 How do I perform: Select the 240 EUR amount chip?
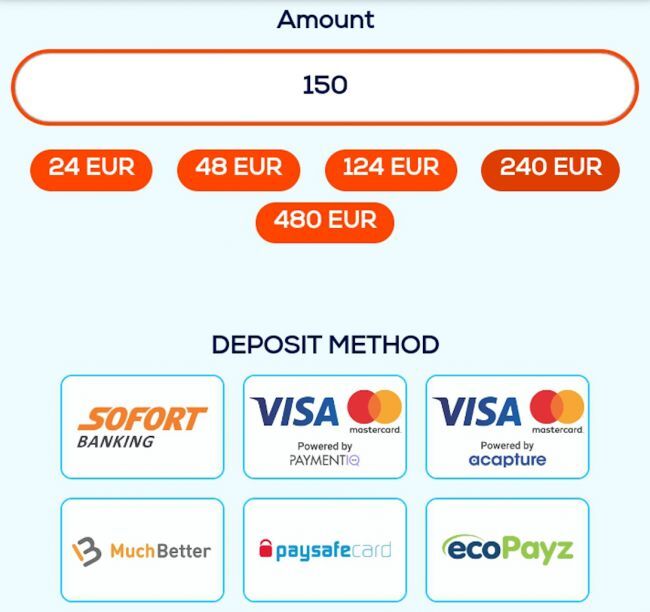click(551, 169)
